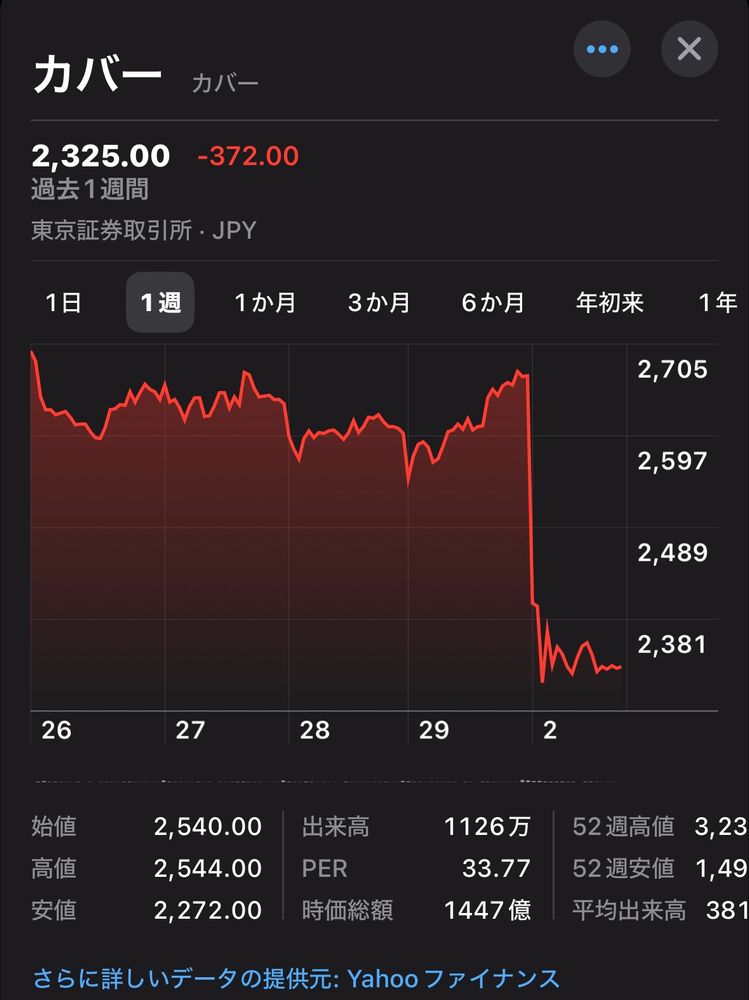749x1000 pixels.
Task: Open the three-dot more options menu
Action: click(x=602, y=49)
